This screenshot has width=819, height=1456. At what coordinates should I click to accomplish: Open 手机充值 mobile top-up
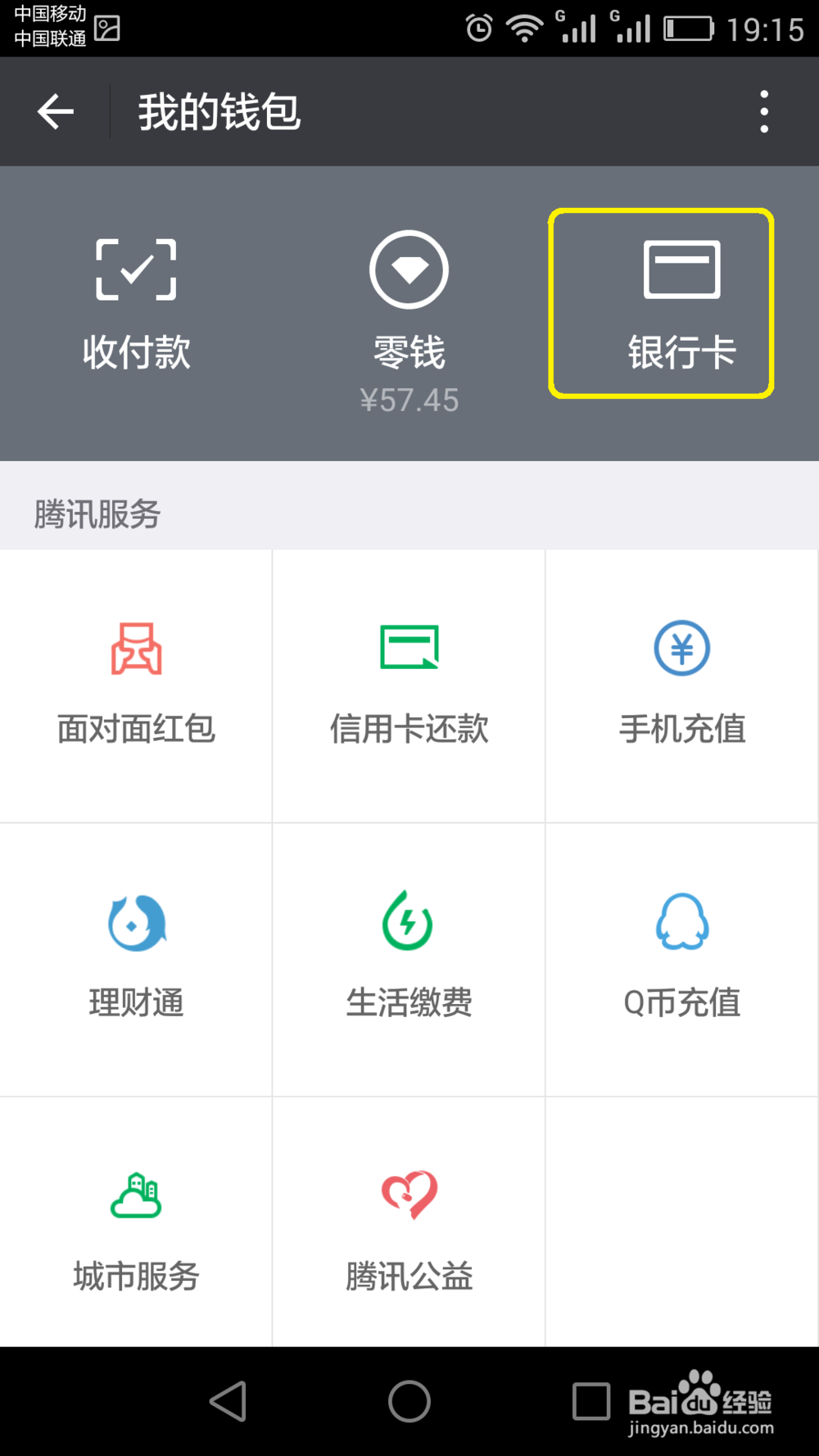682,688
